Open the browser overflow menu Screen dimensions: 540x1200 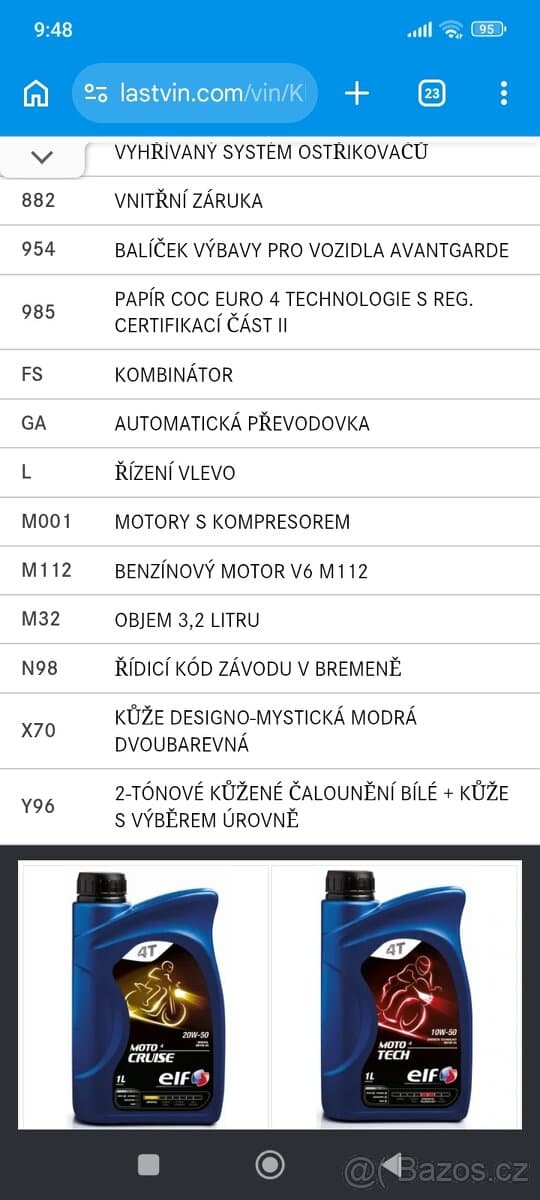(503, 94)
